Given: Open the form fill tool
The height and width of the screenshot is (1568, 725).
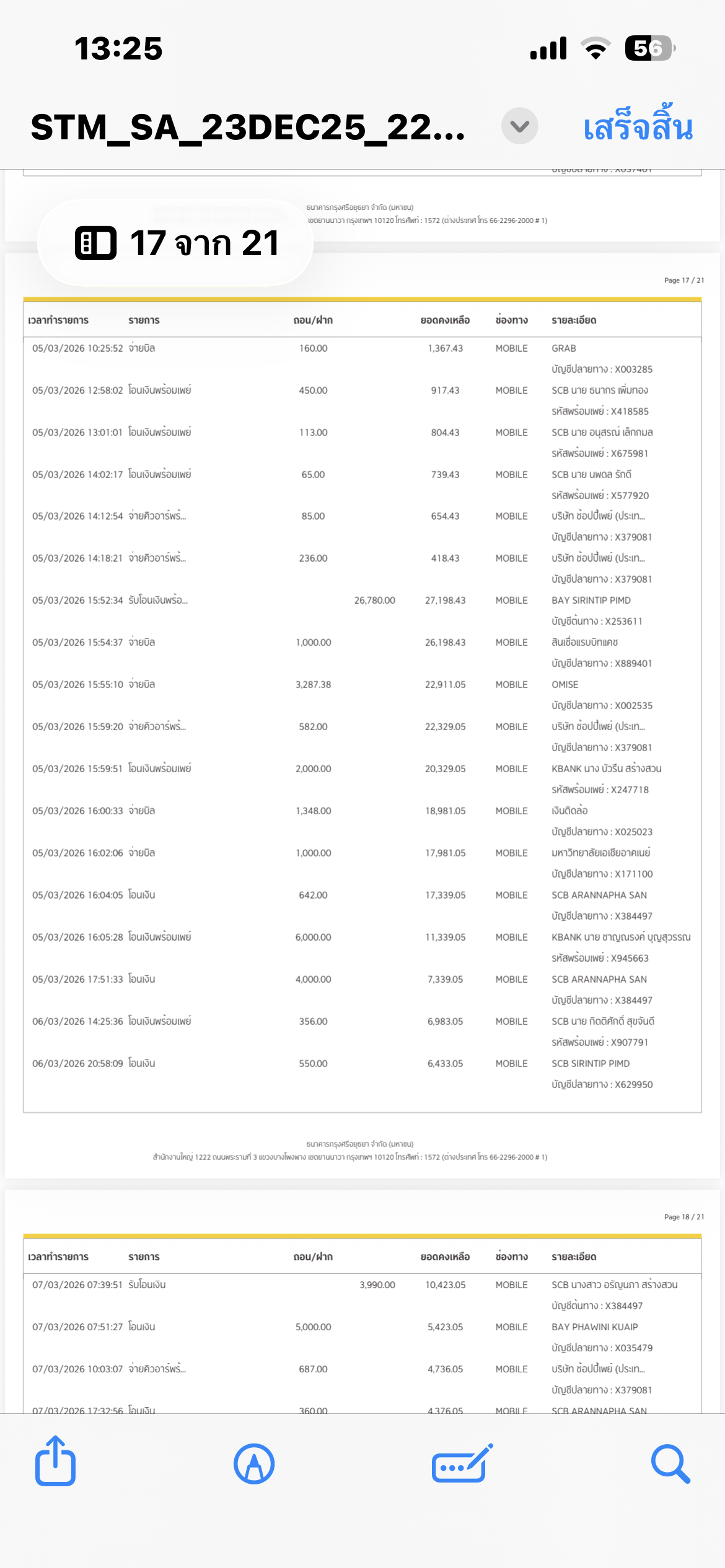Looking at the screenshot, I should tap(462, 1464).
